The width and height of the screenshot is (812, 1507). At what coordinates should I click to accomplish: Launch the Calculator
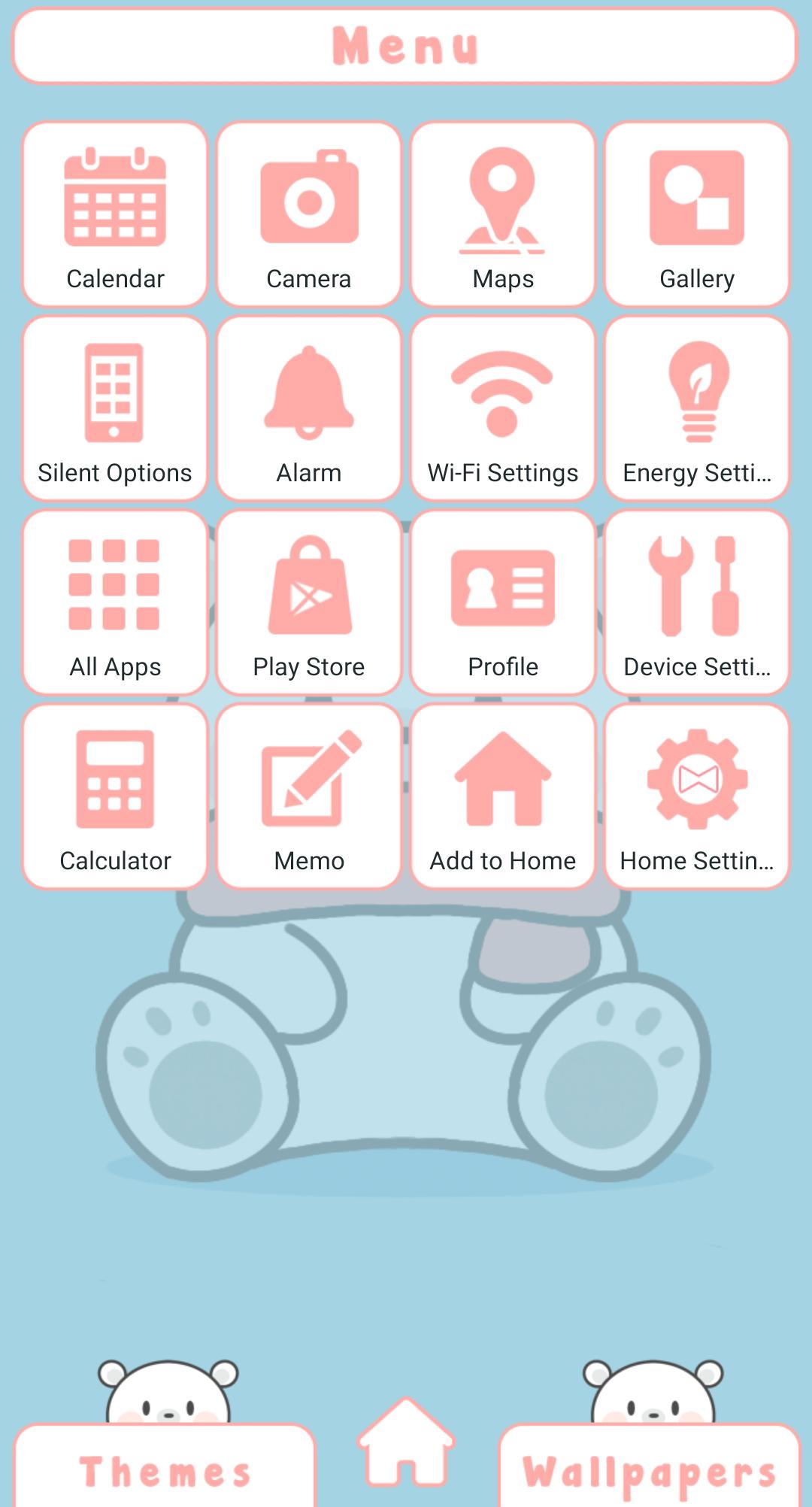click(x=115, y=796)
